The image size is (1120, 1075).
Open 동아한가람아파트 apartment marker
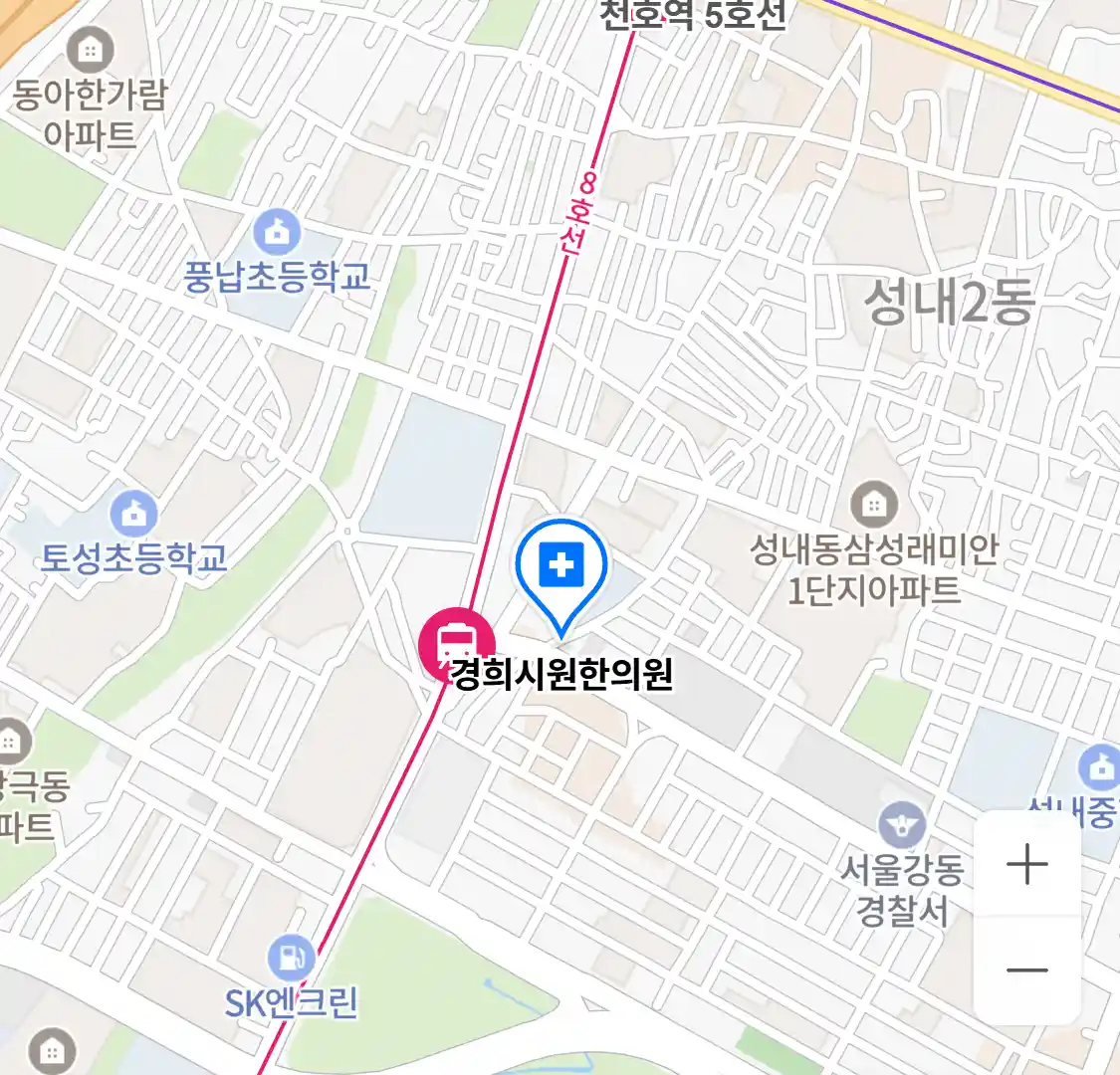click(x=90, y=50)
